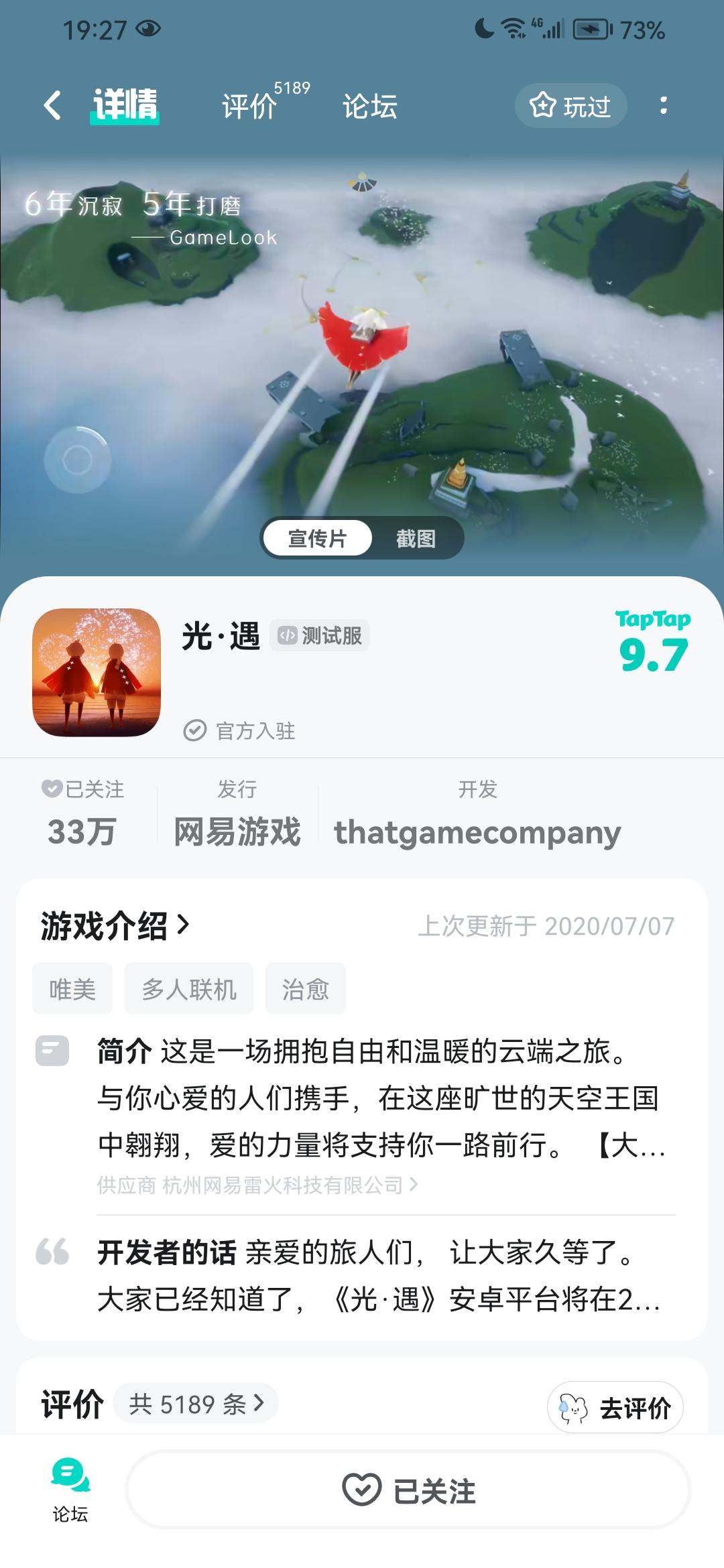The image size is (724, 1568).
Task: Tap the 官方入驻 verified checkmark badge
Action: [x=194, y=732]
